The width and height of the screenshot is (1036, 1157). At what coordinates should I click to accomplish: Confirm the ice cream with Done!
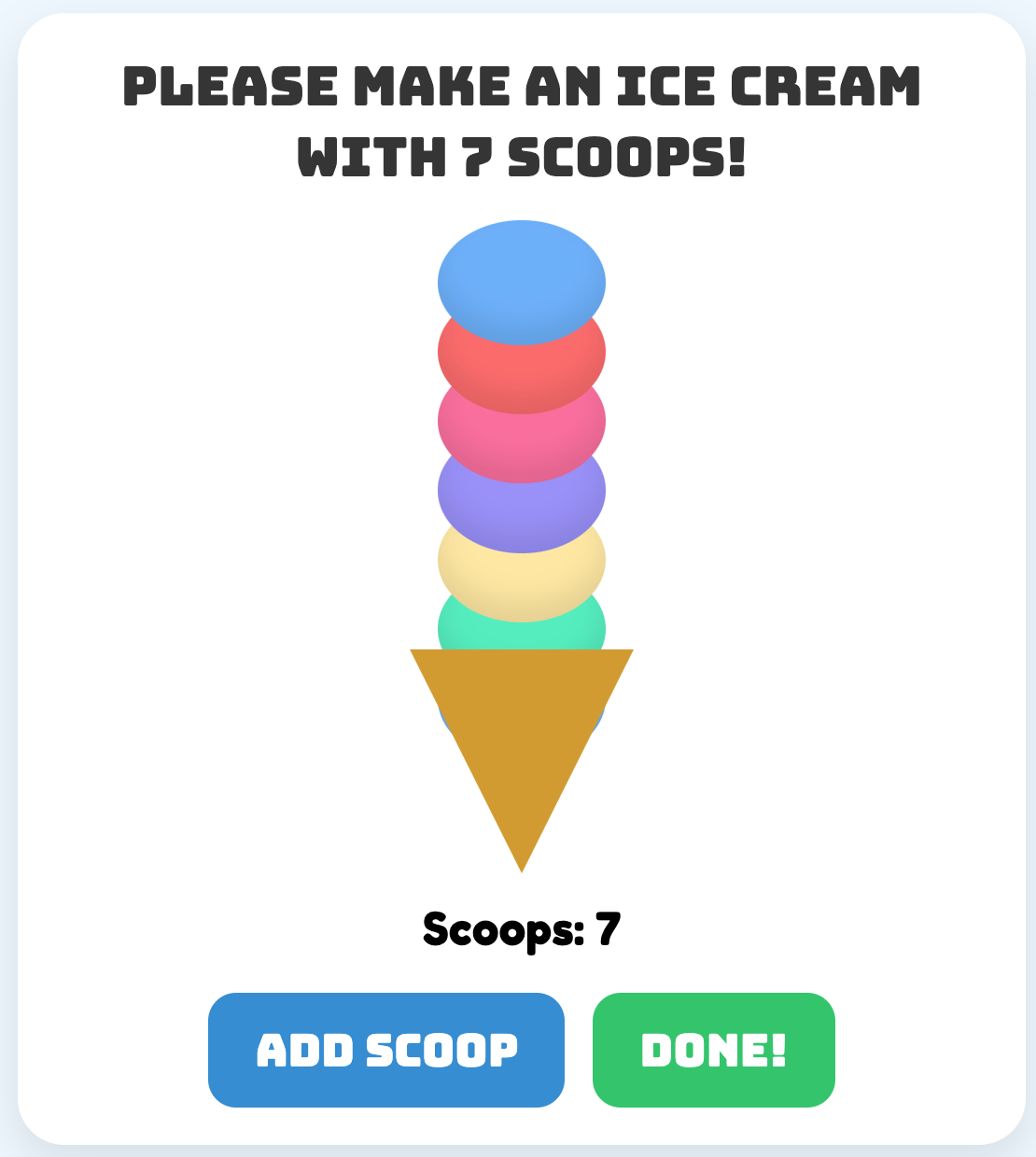(x=713, y=1050)
